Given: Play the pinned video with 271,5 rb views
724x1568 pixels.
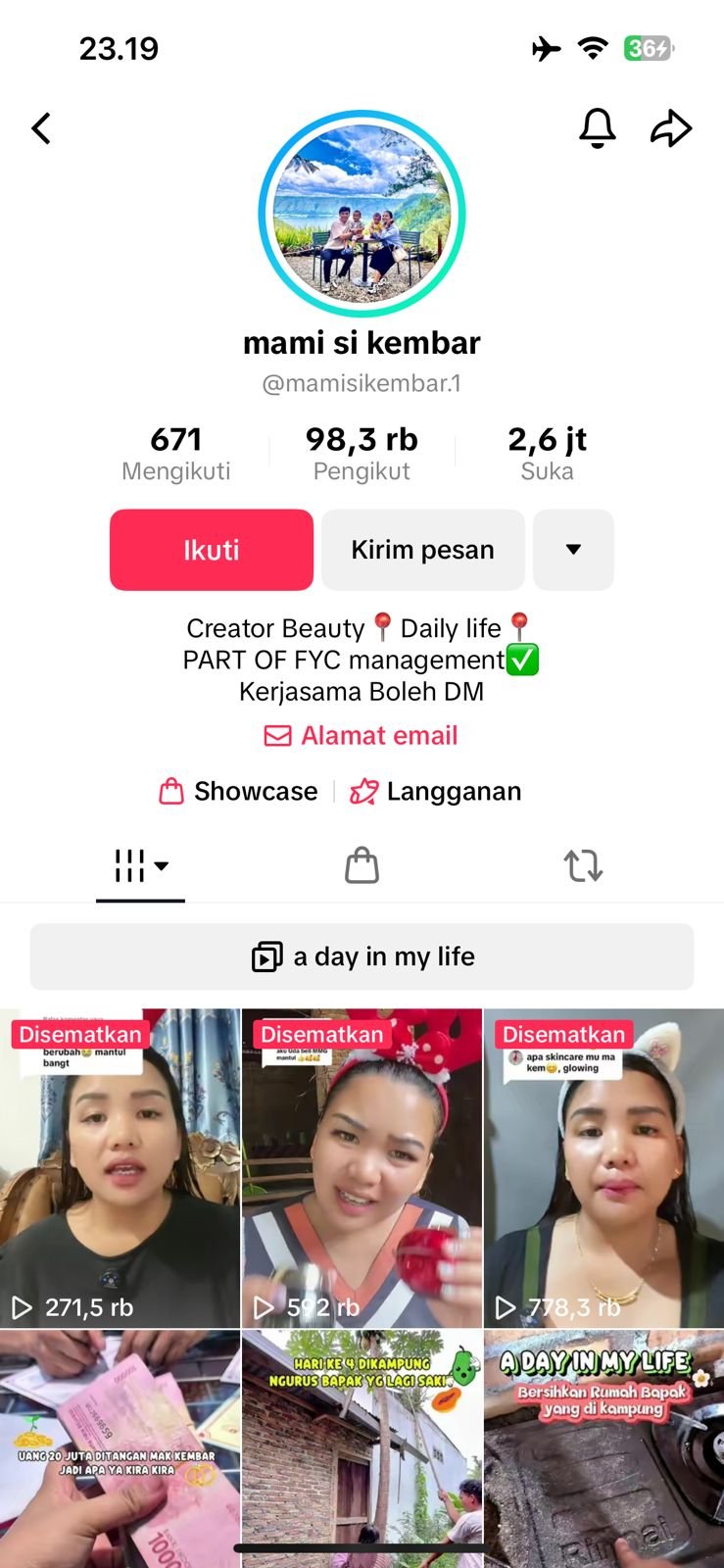Looking at the screenshot, I should [120, 1168].
